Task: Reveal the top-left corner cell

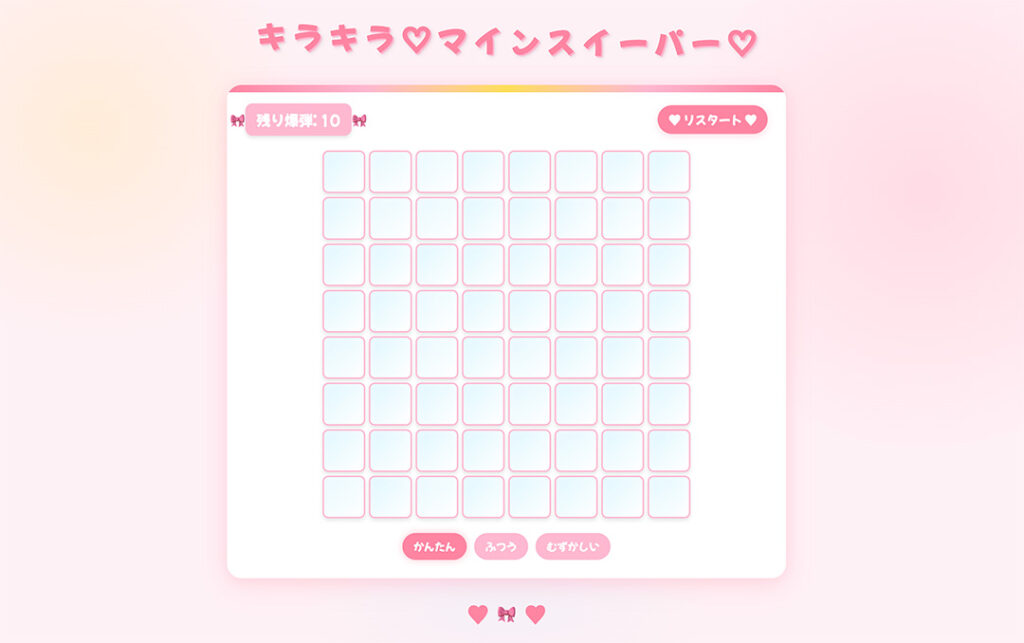Action: tap(344, 172)
